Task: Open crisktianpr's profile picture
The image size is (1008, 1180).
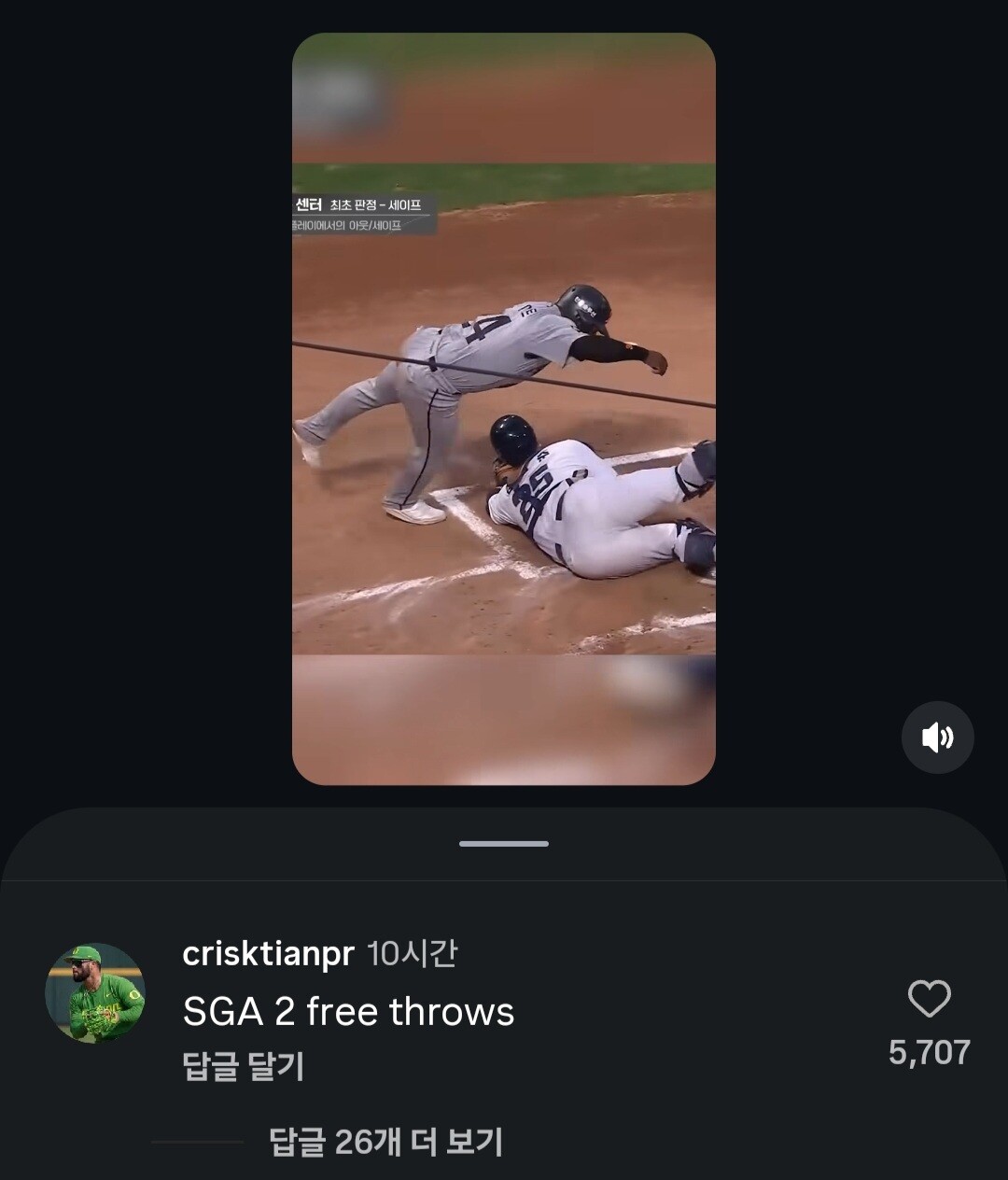Action: point(95,993)
